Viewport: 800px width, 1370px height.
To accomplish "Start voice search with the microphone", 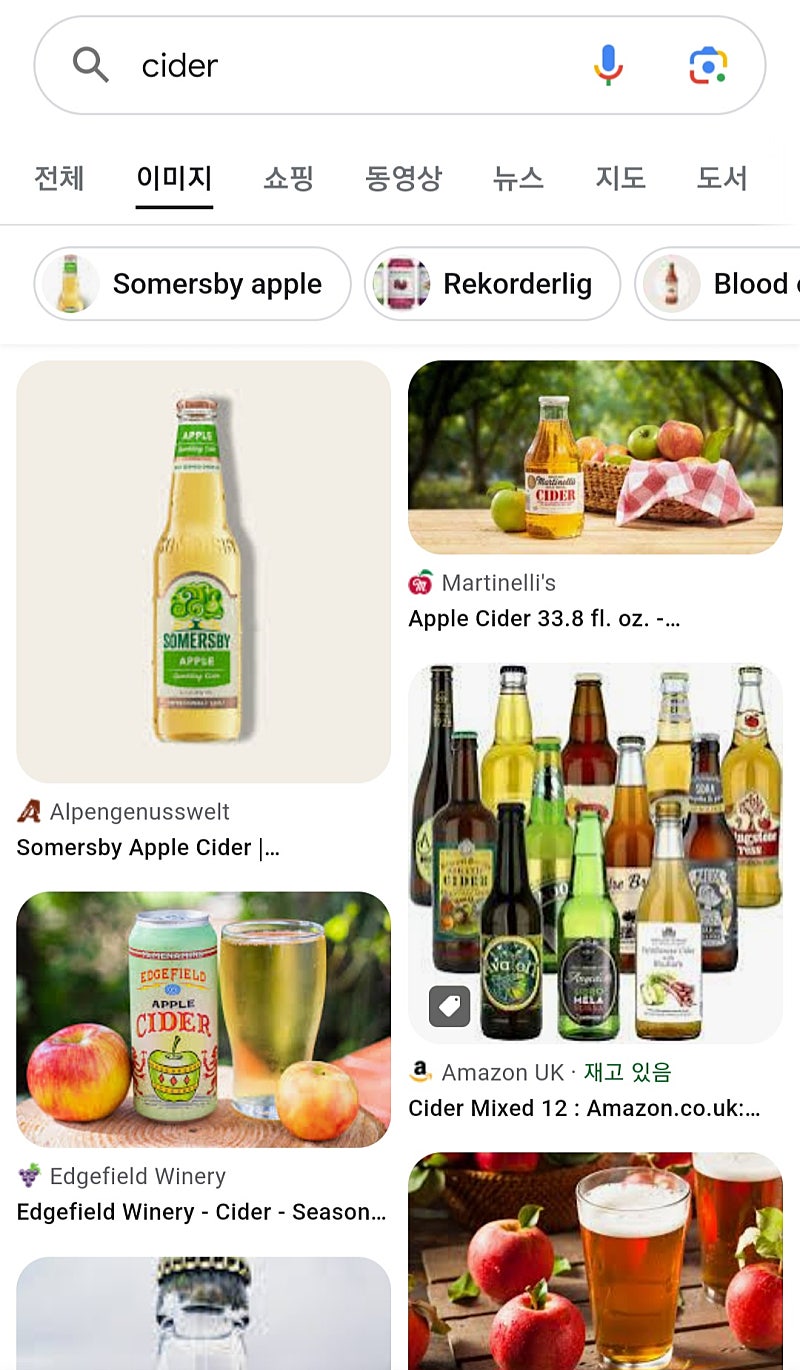I will pos(608,66).
